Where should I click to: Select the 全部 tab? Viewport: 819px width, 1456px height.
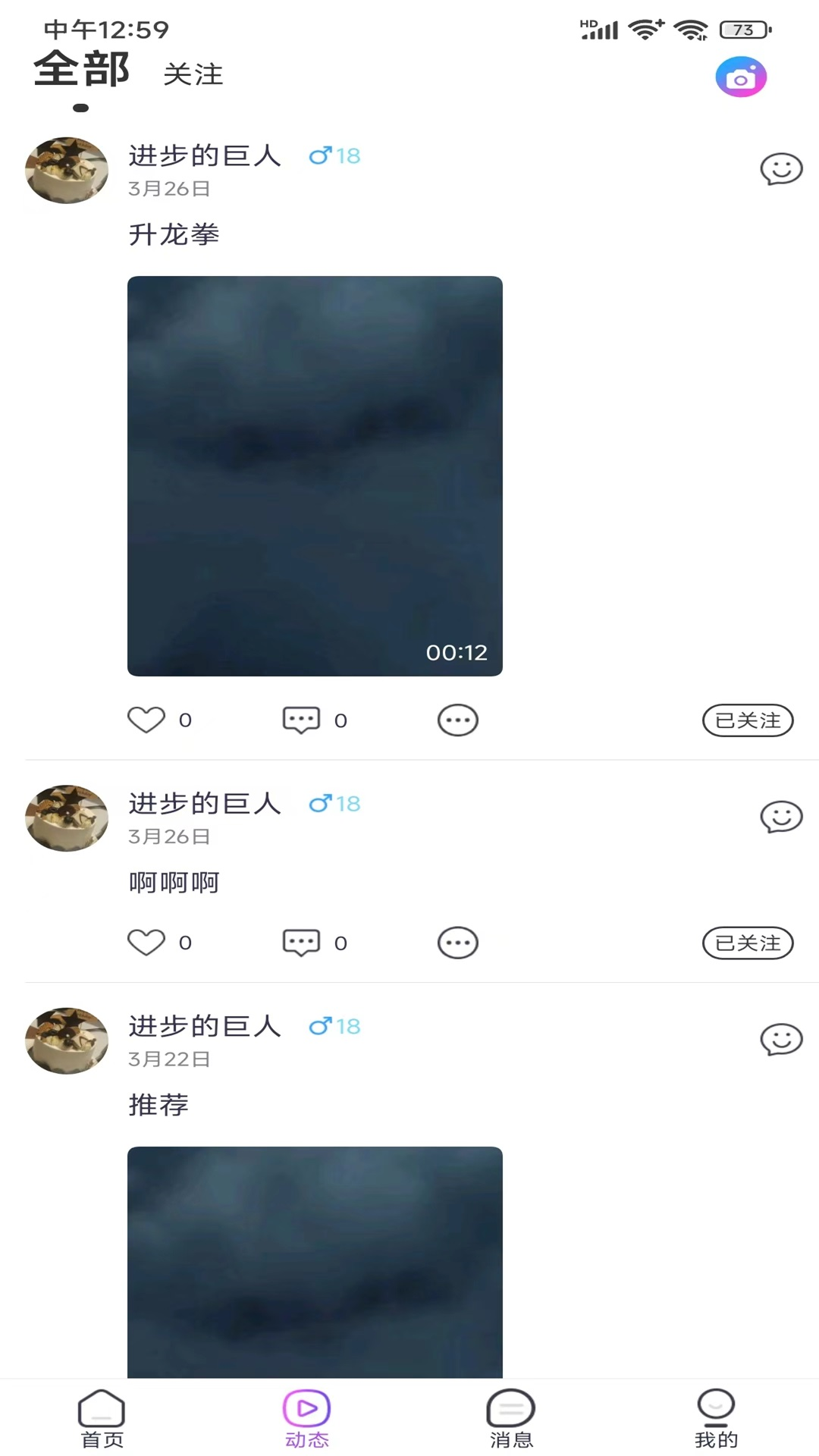[x=80, y=69]
